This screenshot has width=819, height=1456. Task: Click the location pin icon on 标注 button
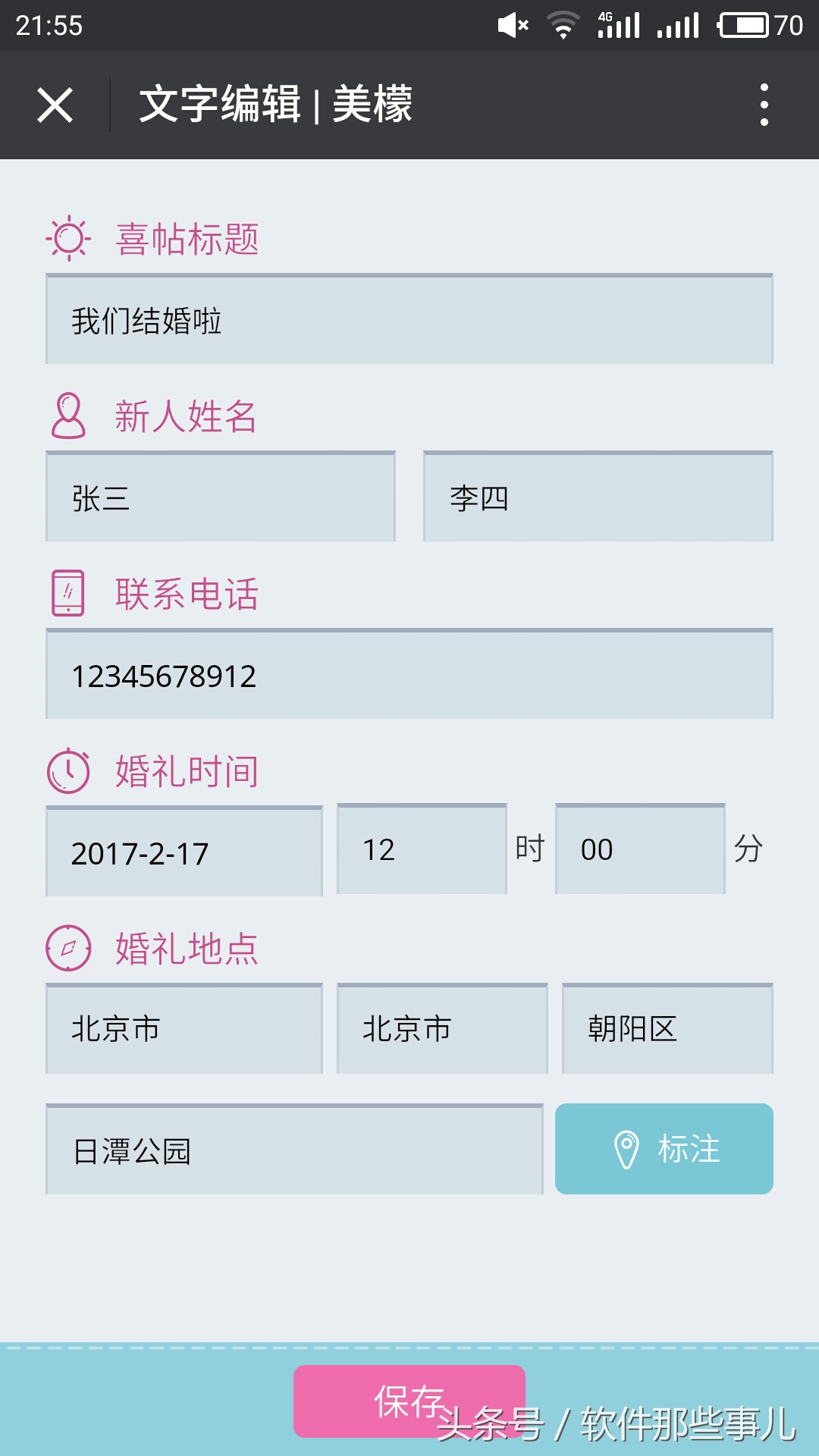click(x=625, y=1148)
